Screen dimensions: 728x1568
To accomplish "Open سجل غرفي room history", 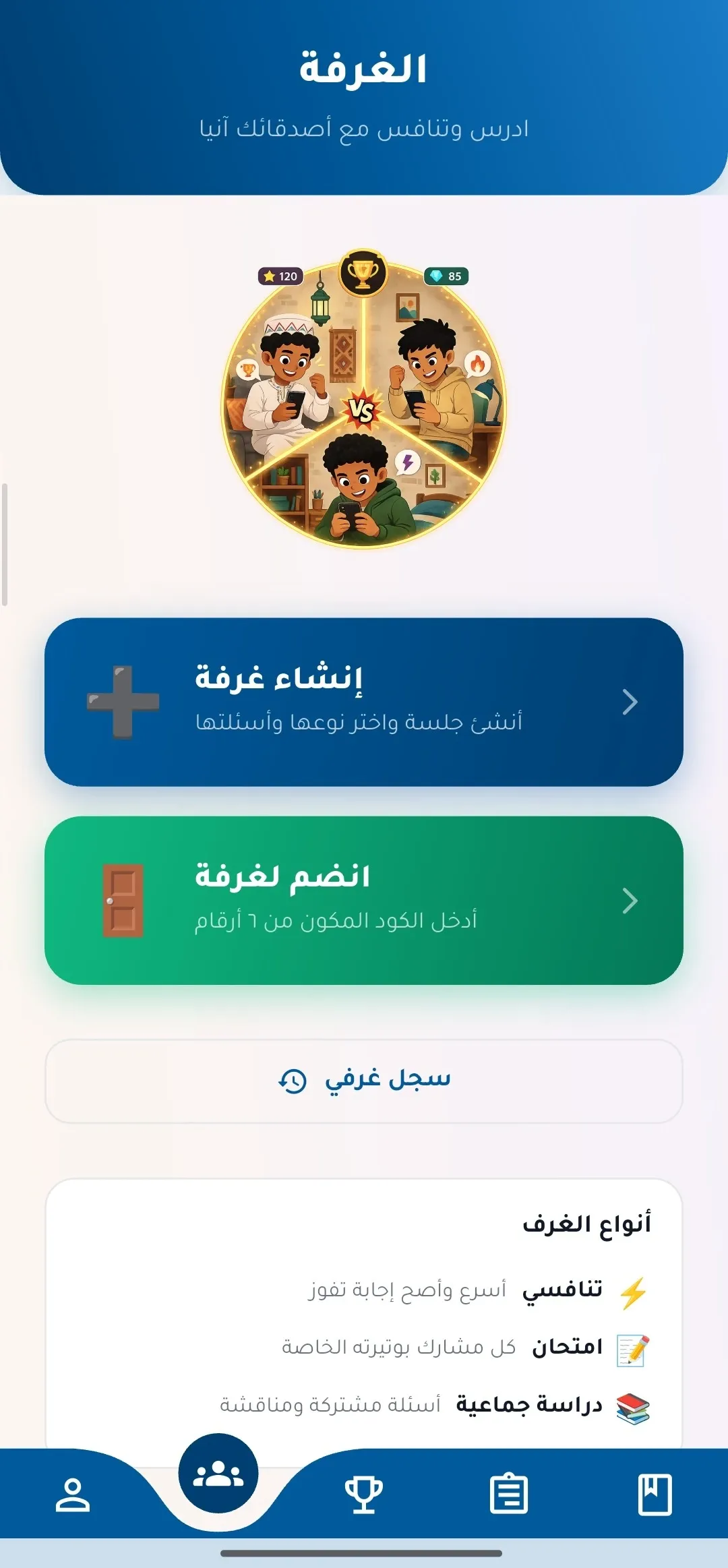I will (x=364, y=1081).
